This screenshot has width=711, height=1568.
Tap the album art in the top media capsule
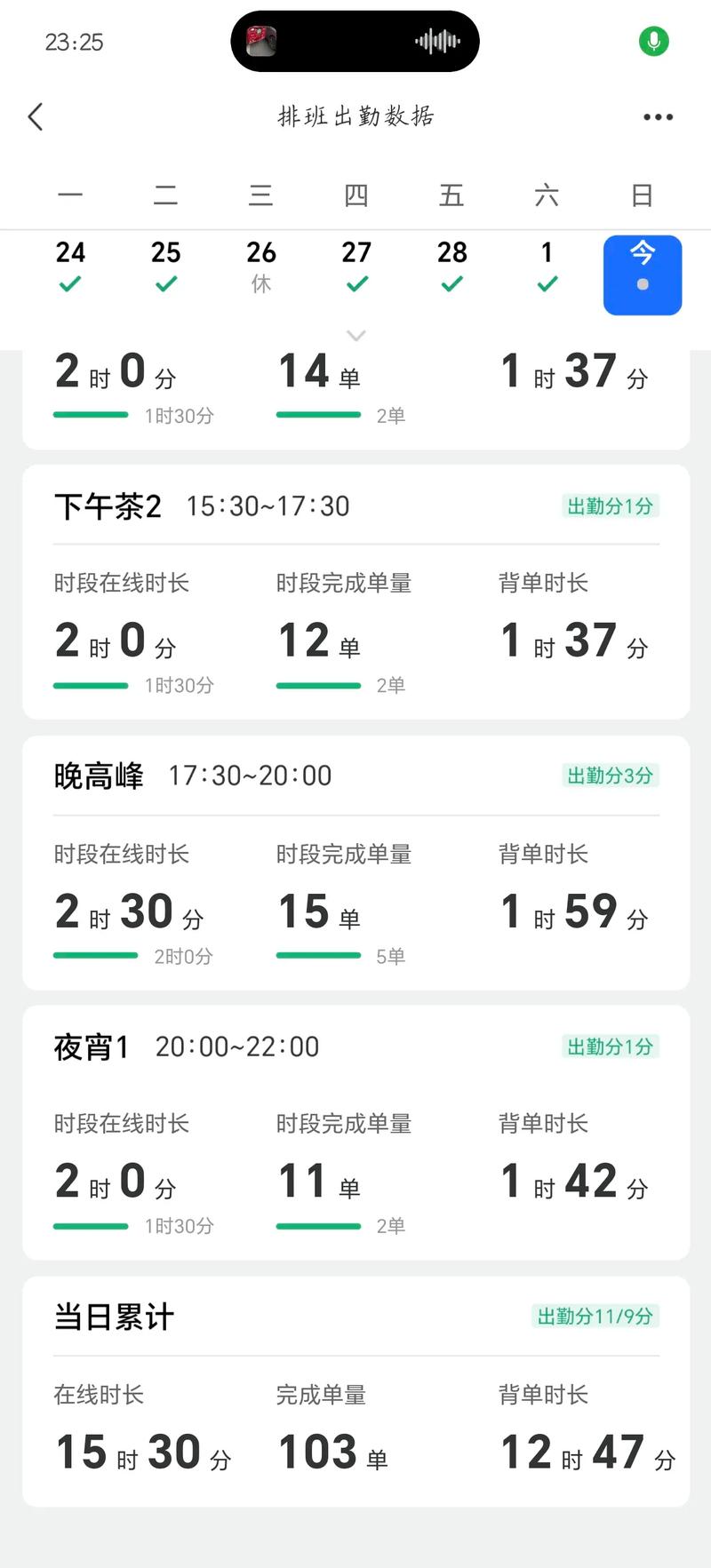(260, 41)
